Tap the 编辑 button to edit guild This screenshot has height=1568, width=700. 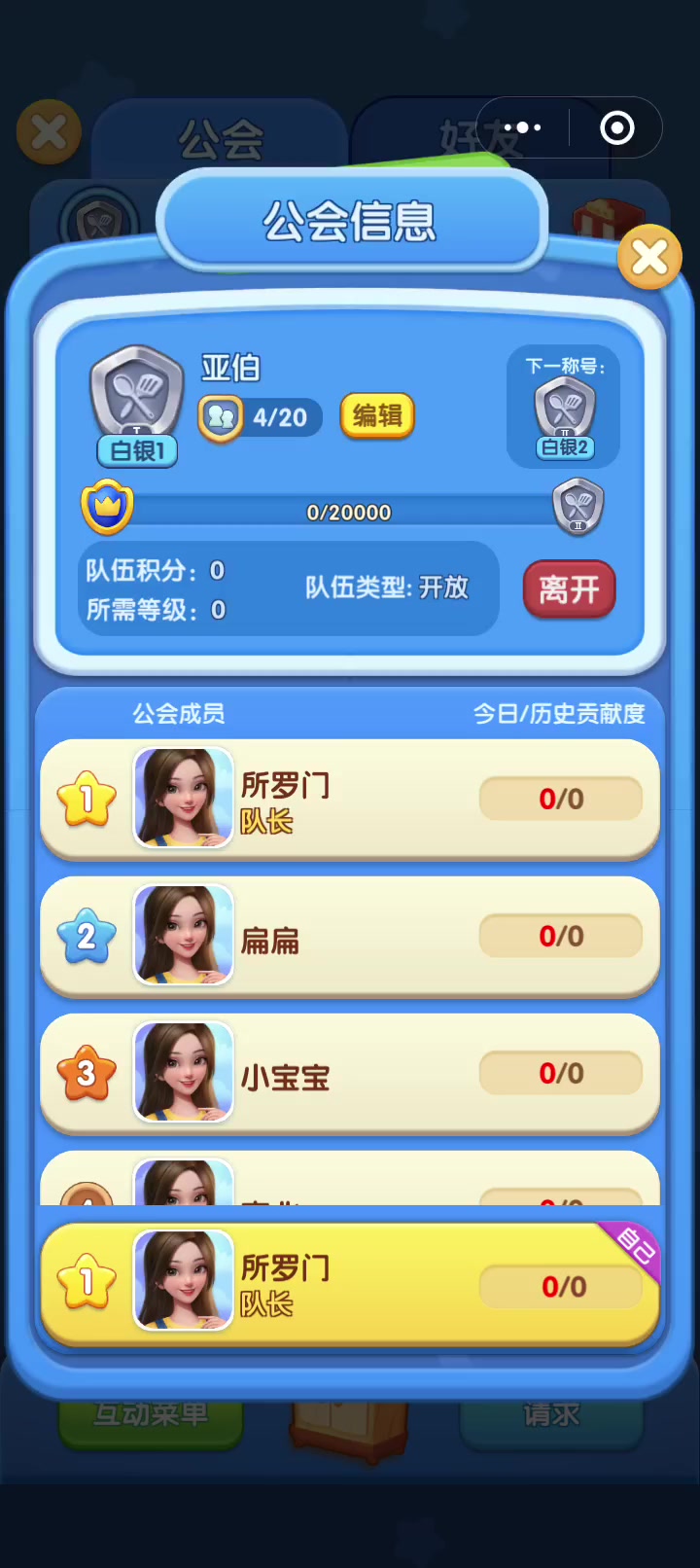(377, 416)
